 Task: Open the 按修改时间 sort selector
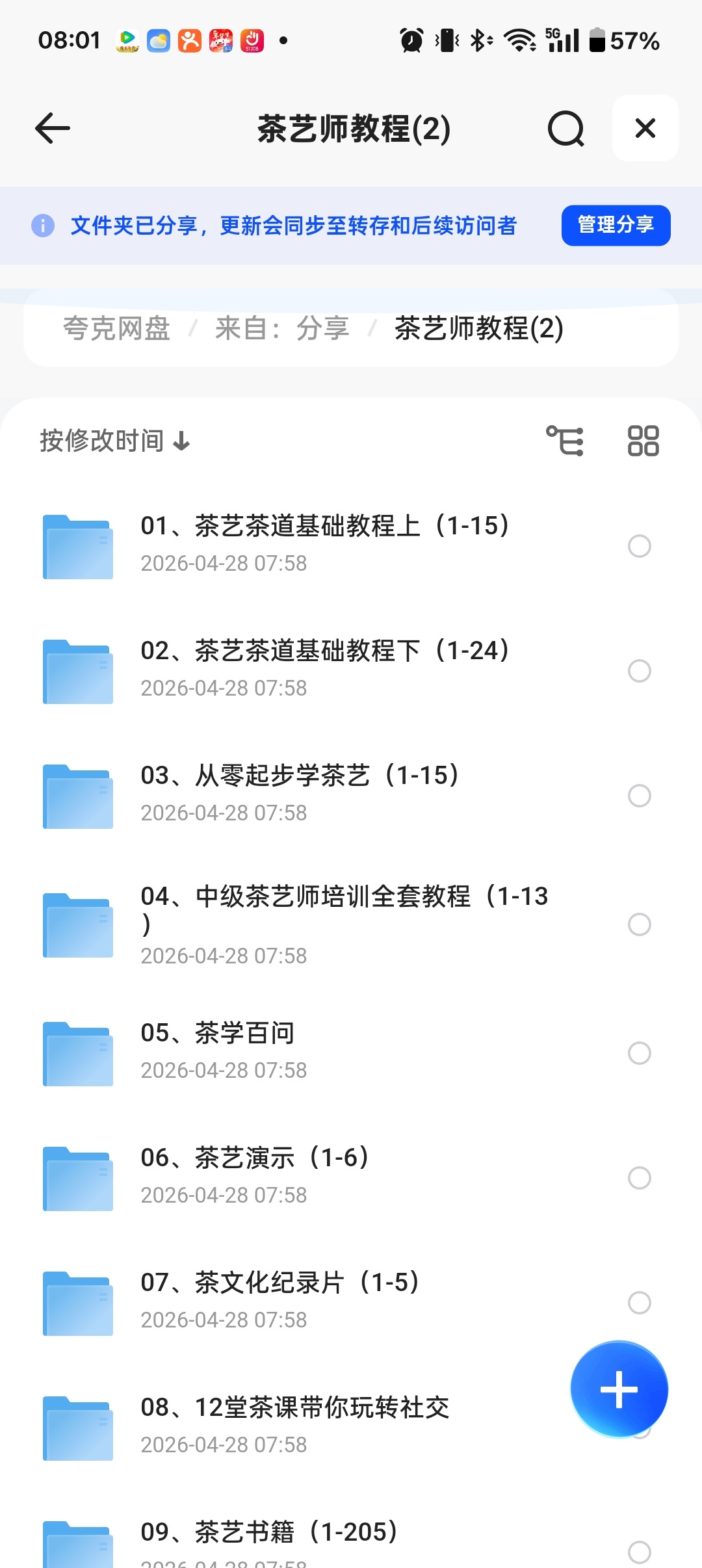(x=97, y=441)
